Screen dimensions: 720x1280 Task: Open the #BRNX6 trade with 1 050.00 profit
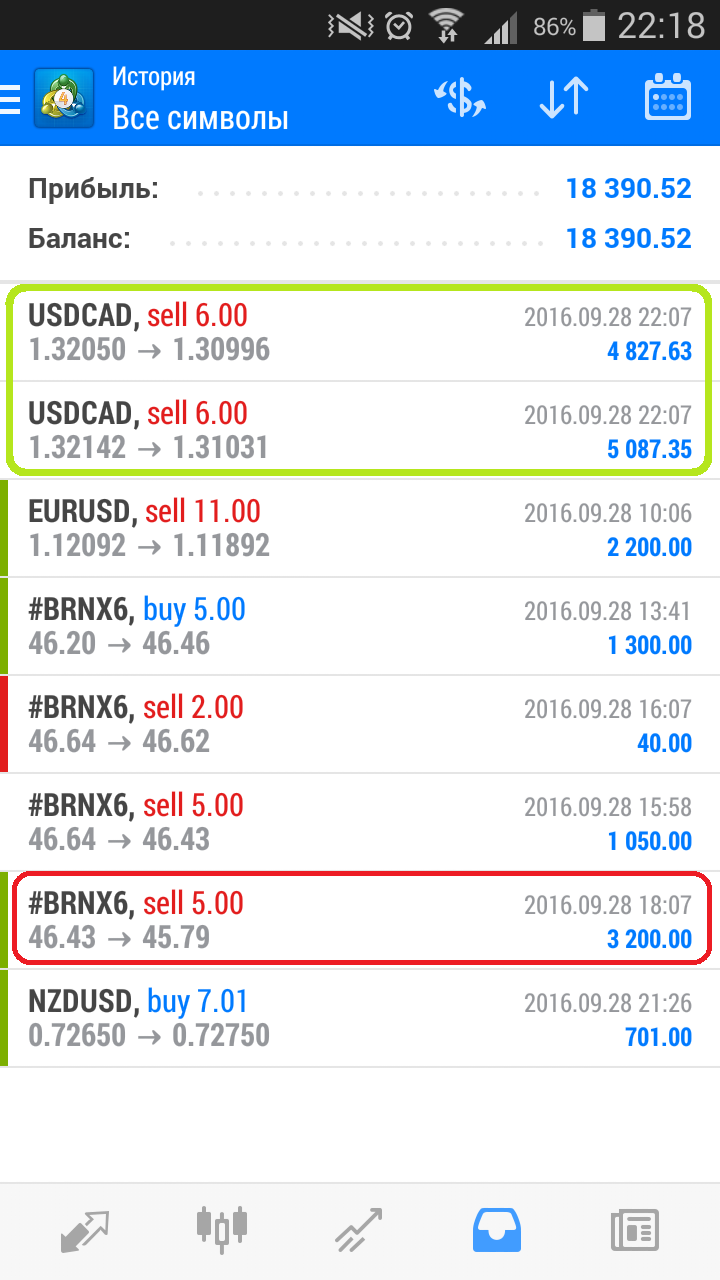click(360, 823)
